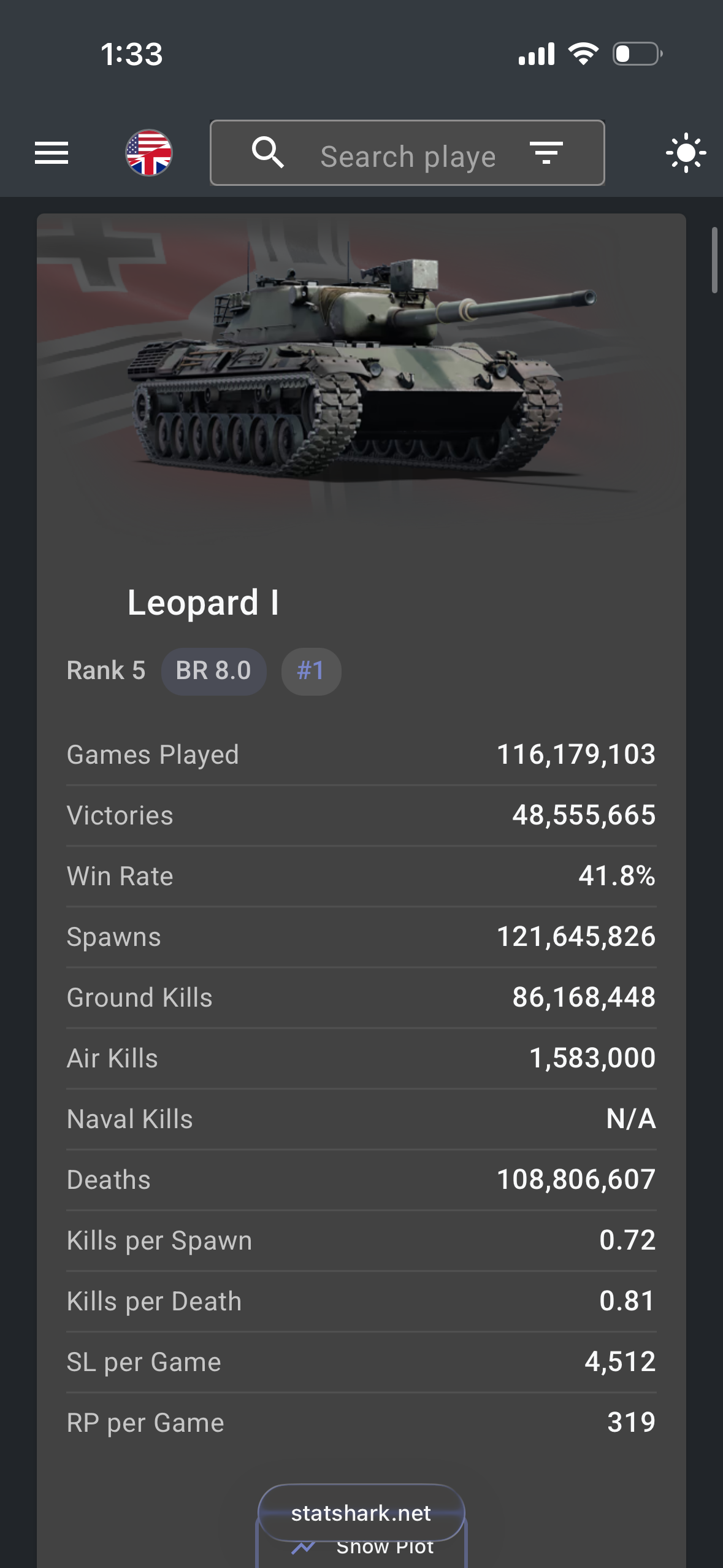Change language via the flag icon
Image resolution: width=723 pixels, height=1568 pixels.
click(149, 153)
